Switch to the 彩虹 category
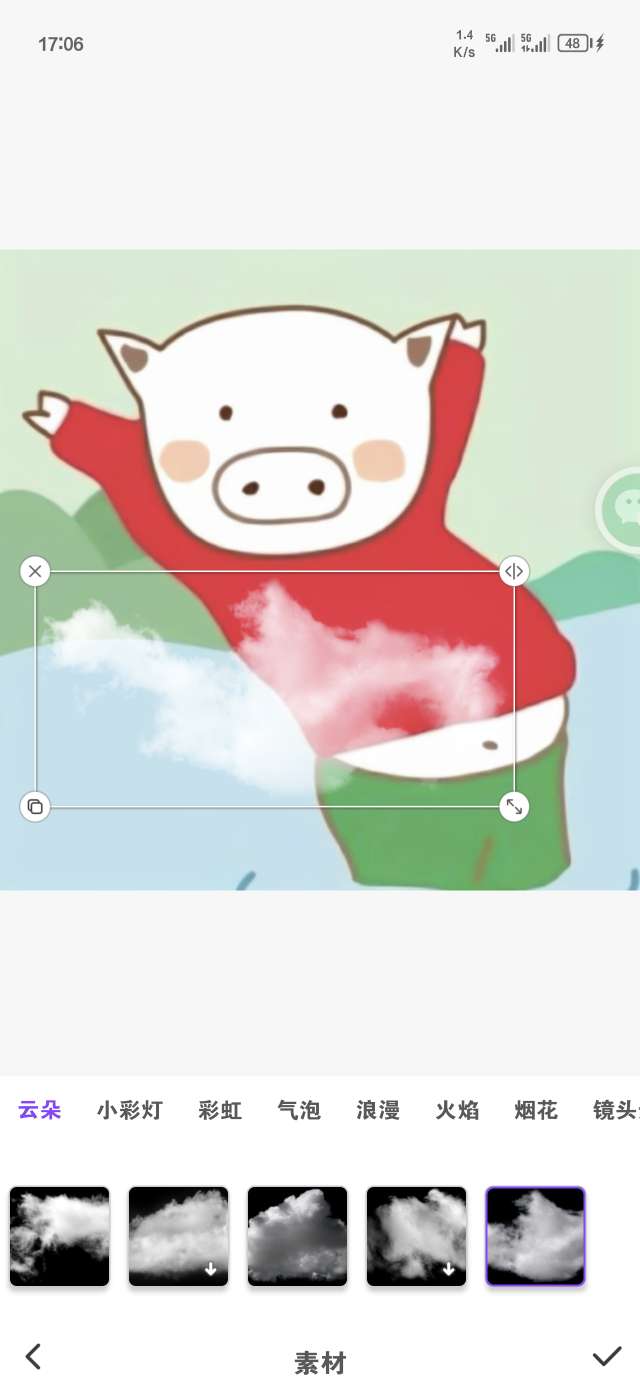 click(x=220, y=1110)
